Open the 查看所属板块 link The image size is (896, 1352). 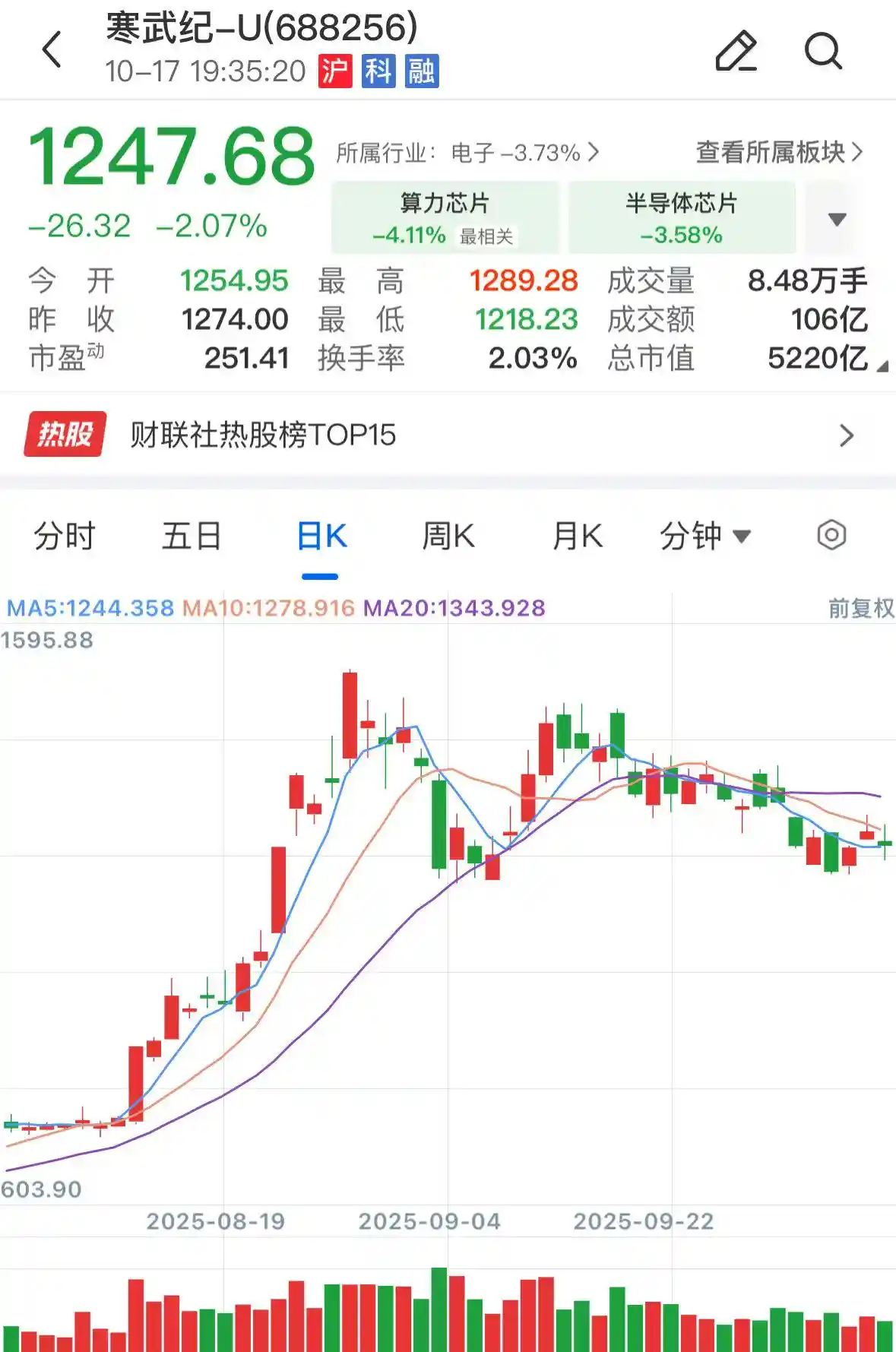[770, 150]
